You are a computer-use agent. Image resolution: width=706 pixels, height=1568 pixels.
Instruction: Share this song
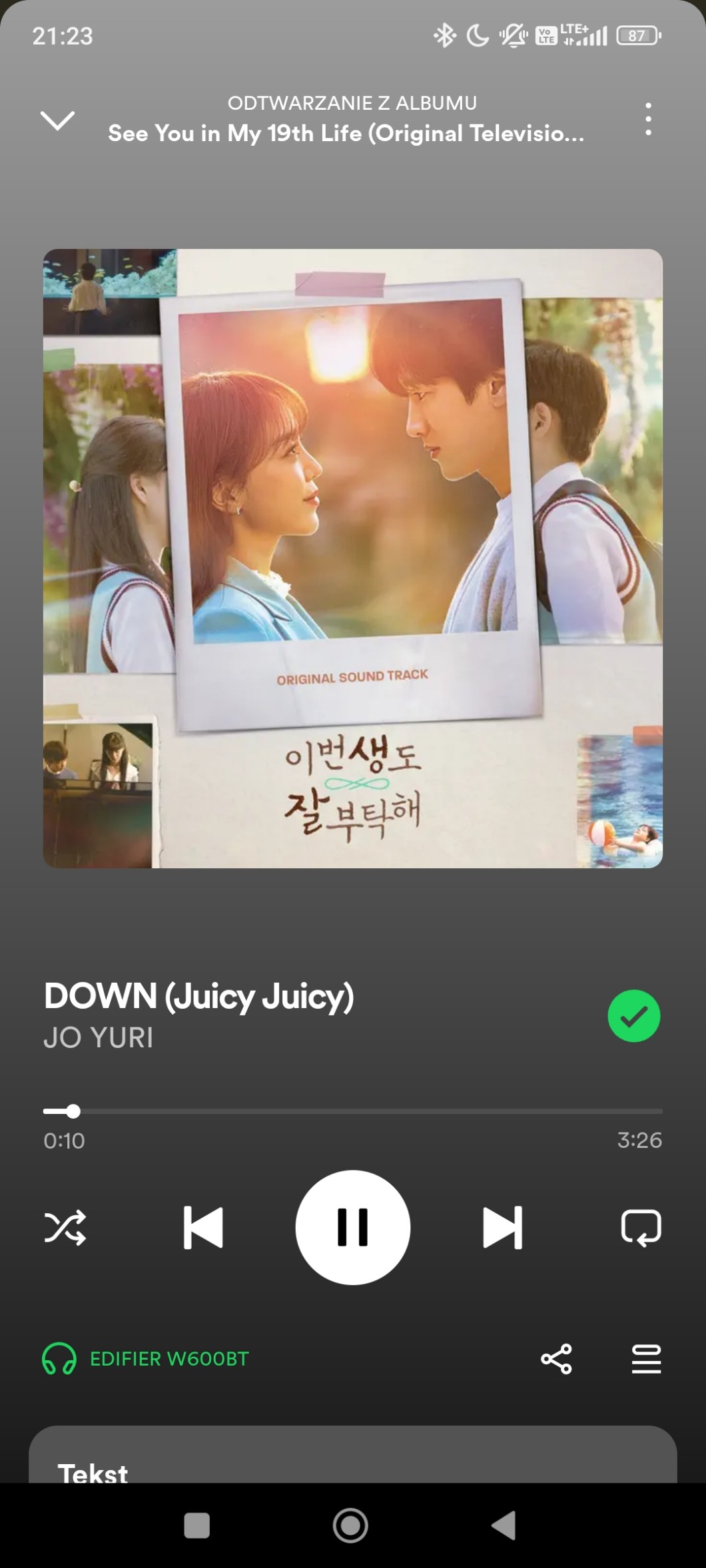pos(556,1359)
